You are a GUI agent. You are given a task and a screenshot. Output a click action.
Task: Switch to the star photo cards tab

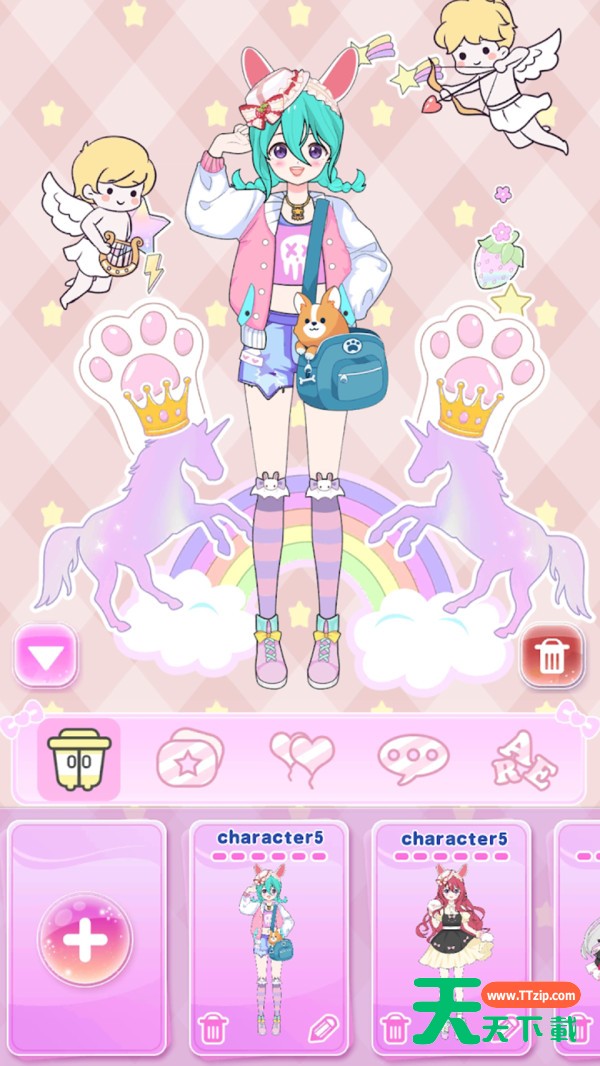pos(190,757)
